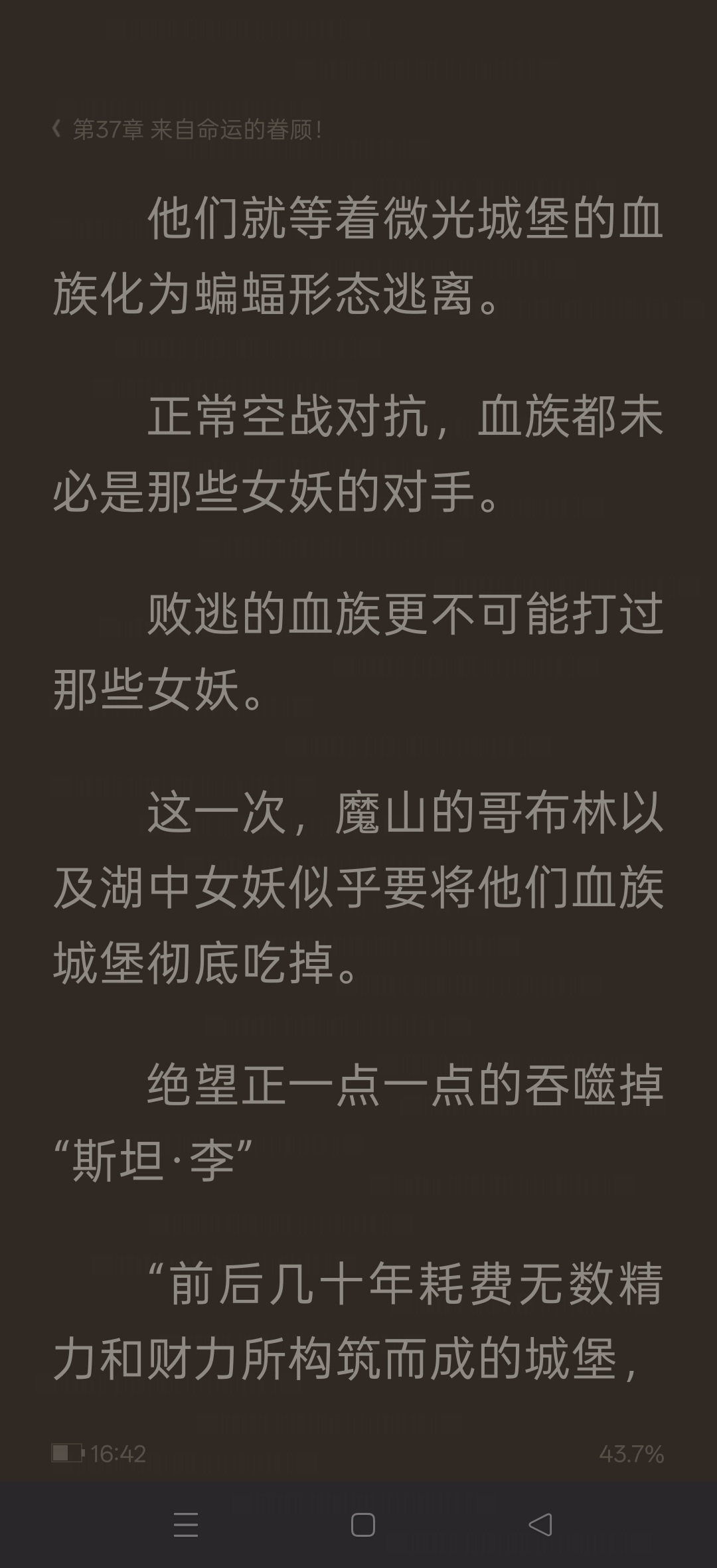Tap the system home button
Viewport: 717px width, 1568px height.
(x=362, y=1525)
